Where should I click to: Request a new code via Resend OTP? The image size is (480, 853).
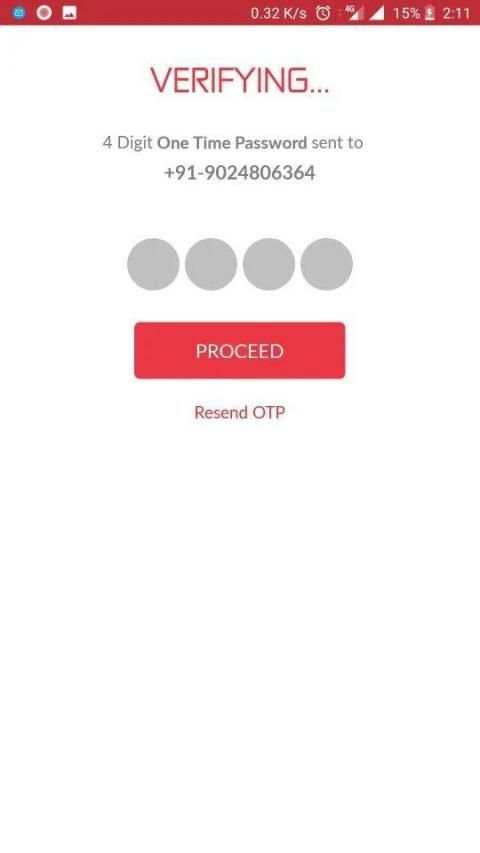click(239, 412)
